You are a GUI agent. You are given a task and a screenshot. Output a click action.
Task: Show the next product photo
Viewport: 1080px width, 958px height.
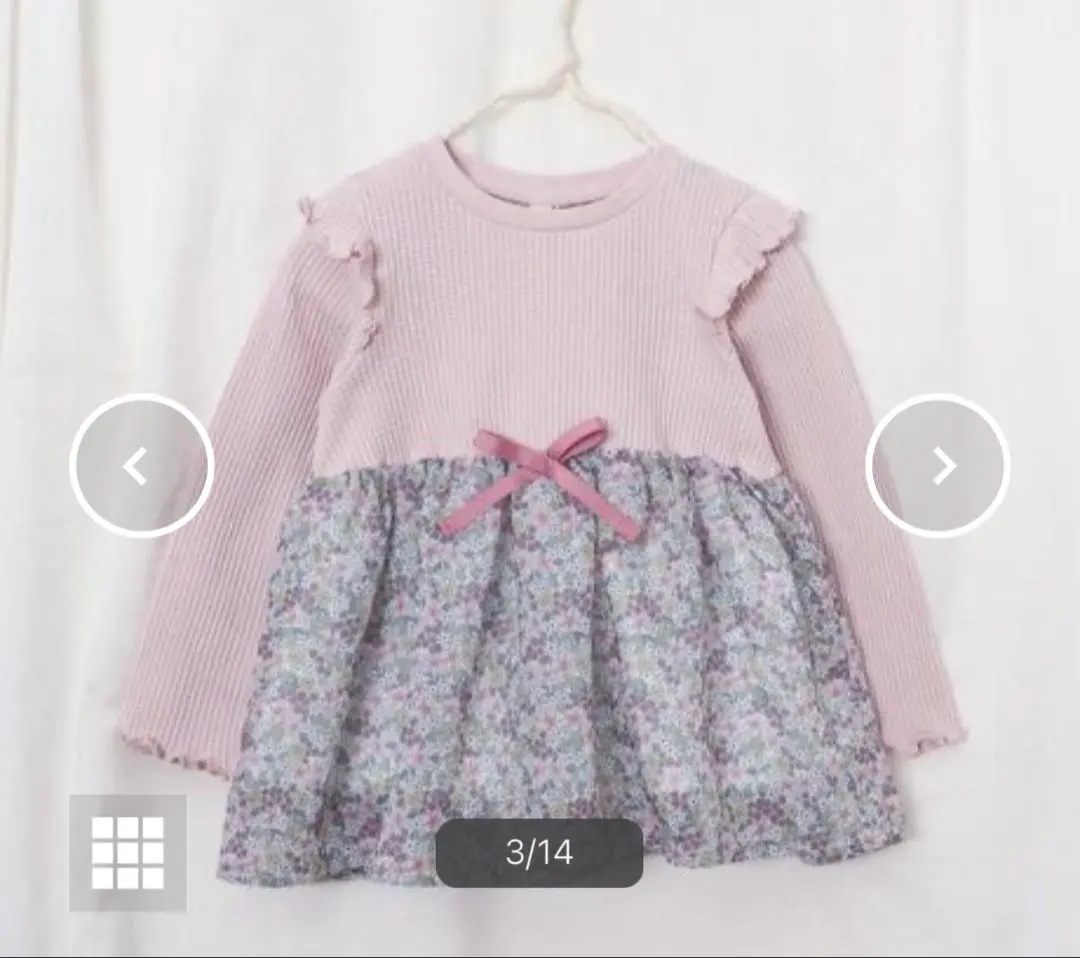[938, 466]
